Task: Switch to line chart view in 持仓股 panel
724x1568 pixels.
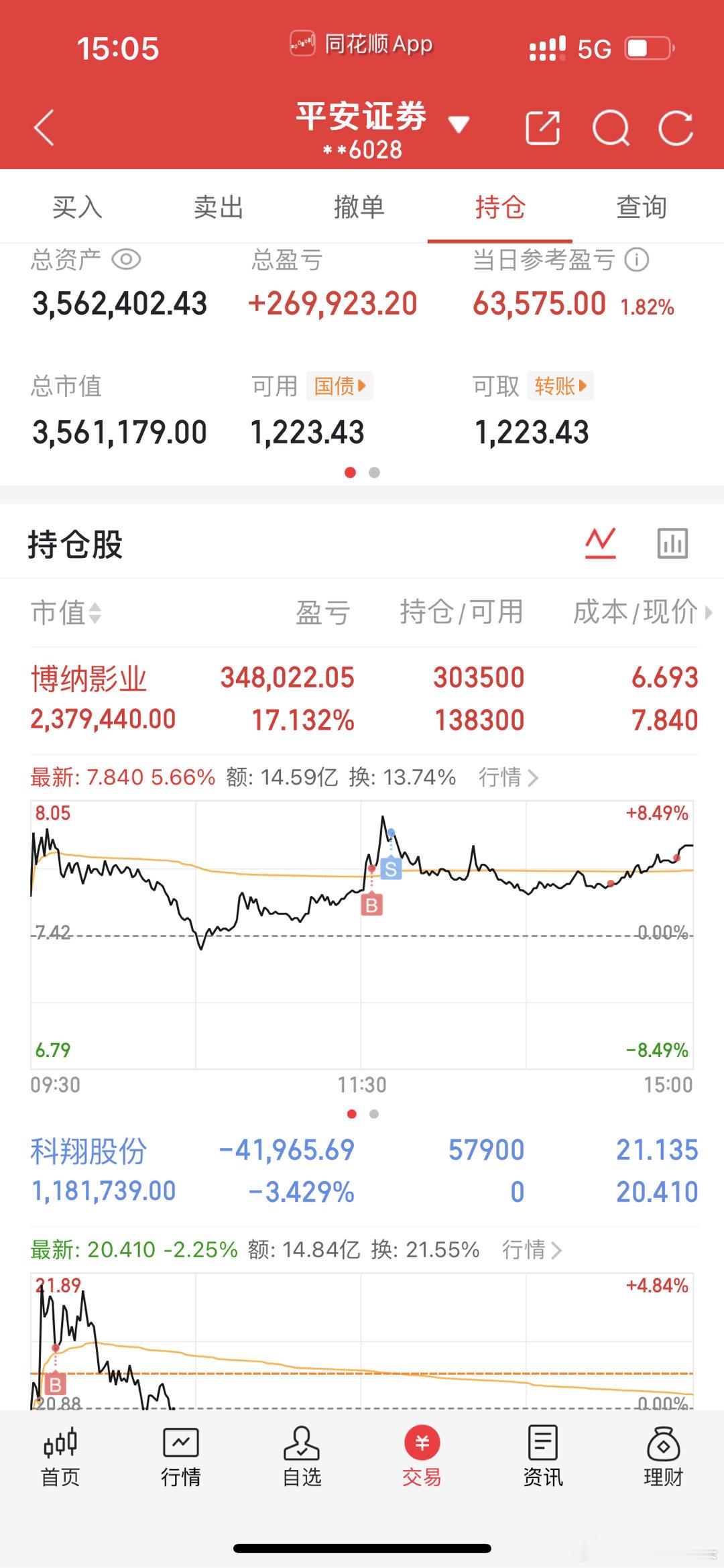Action: (601, 543)
